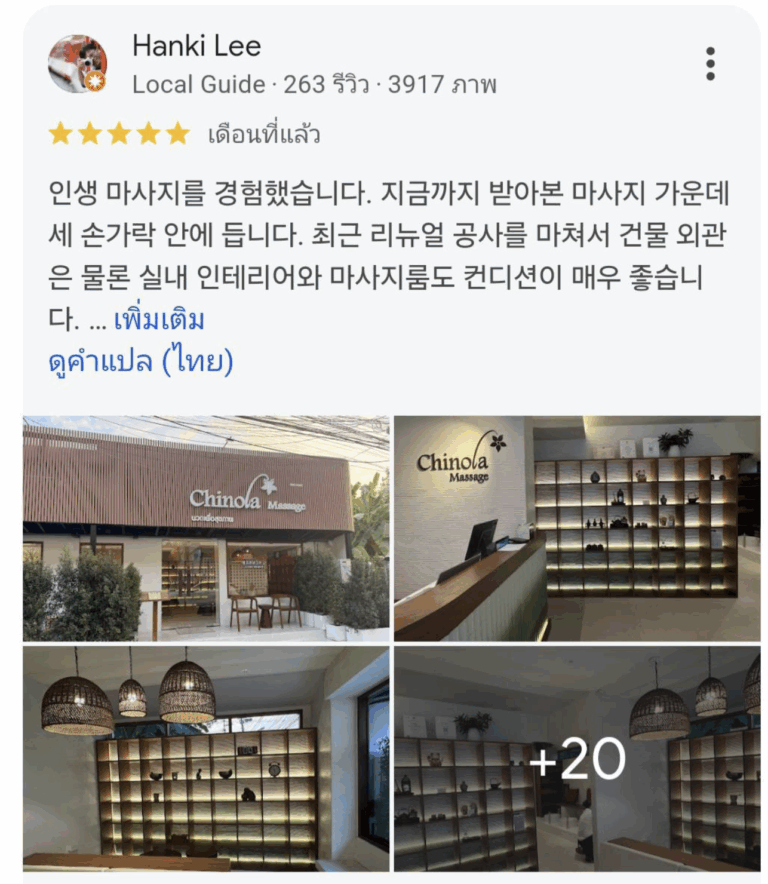The height and width of the screenshot is (884, 768).
Task: Open Hanki Lee's profile picture
Action: click(x=77, y=64)
